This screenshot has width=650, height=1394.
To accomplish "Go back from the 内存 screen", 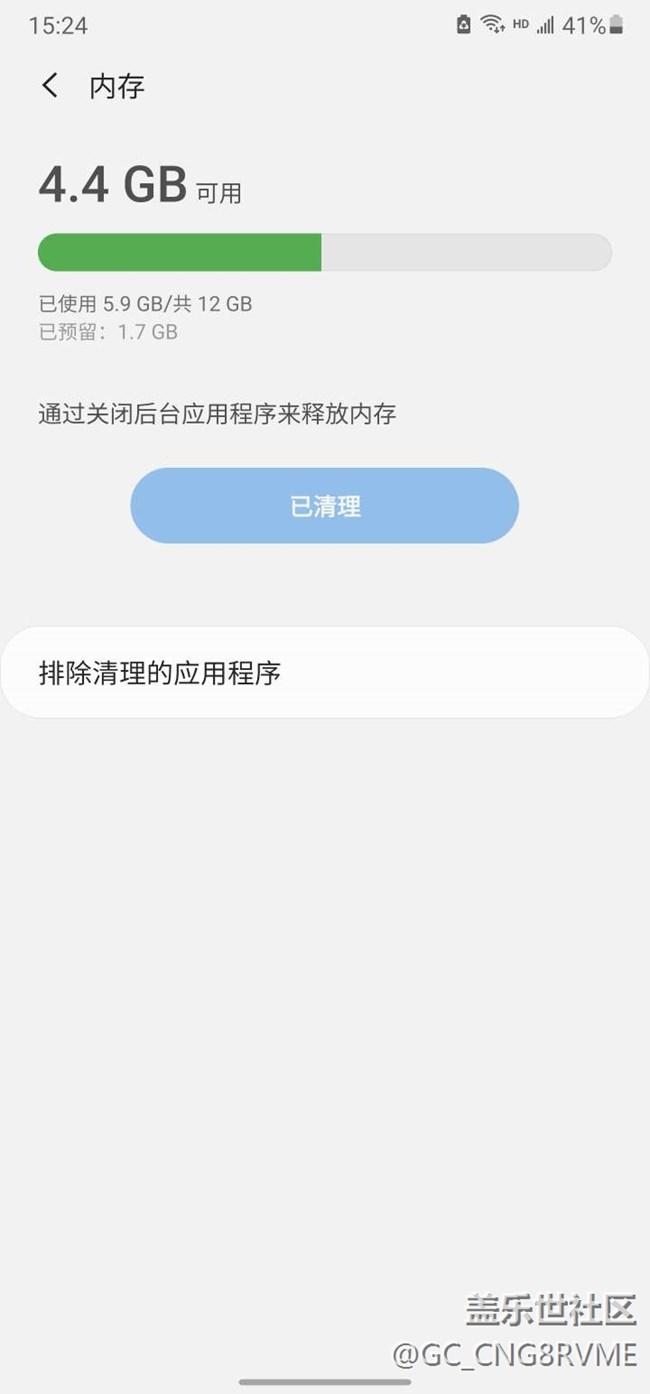I will pos(50,86).
